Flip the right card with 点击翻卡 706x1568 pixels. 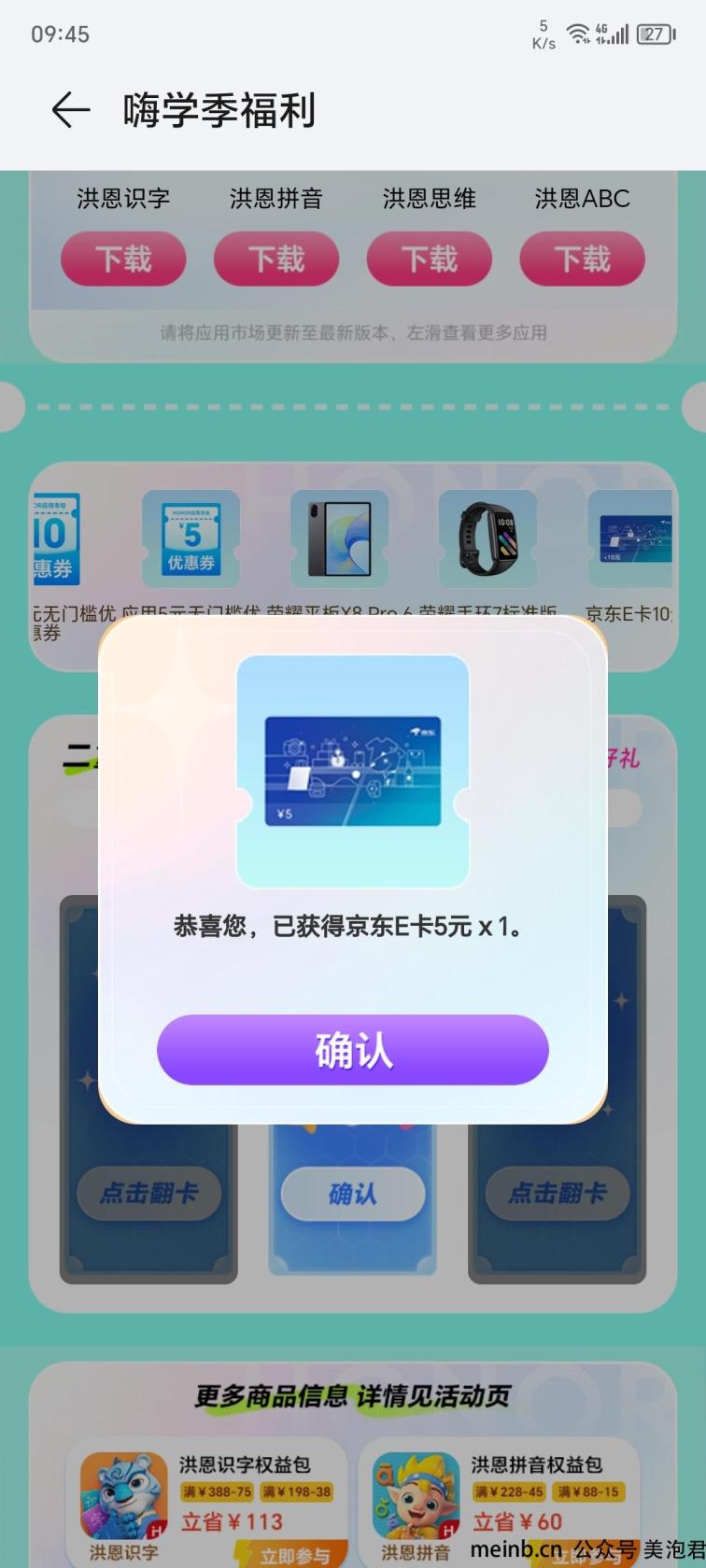pyautogui.click(x=558, y=1193)
